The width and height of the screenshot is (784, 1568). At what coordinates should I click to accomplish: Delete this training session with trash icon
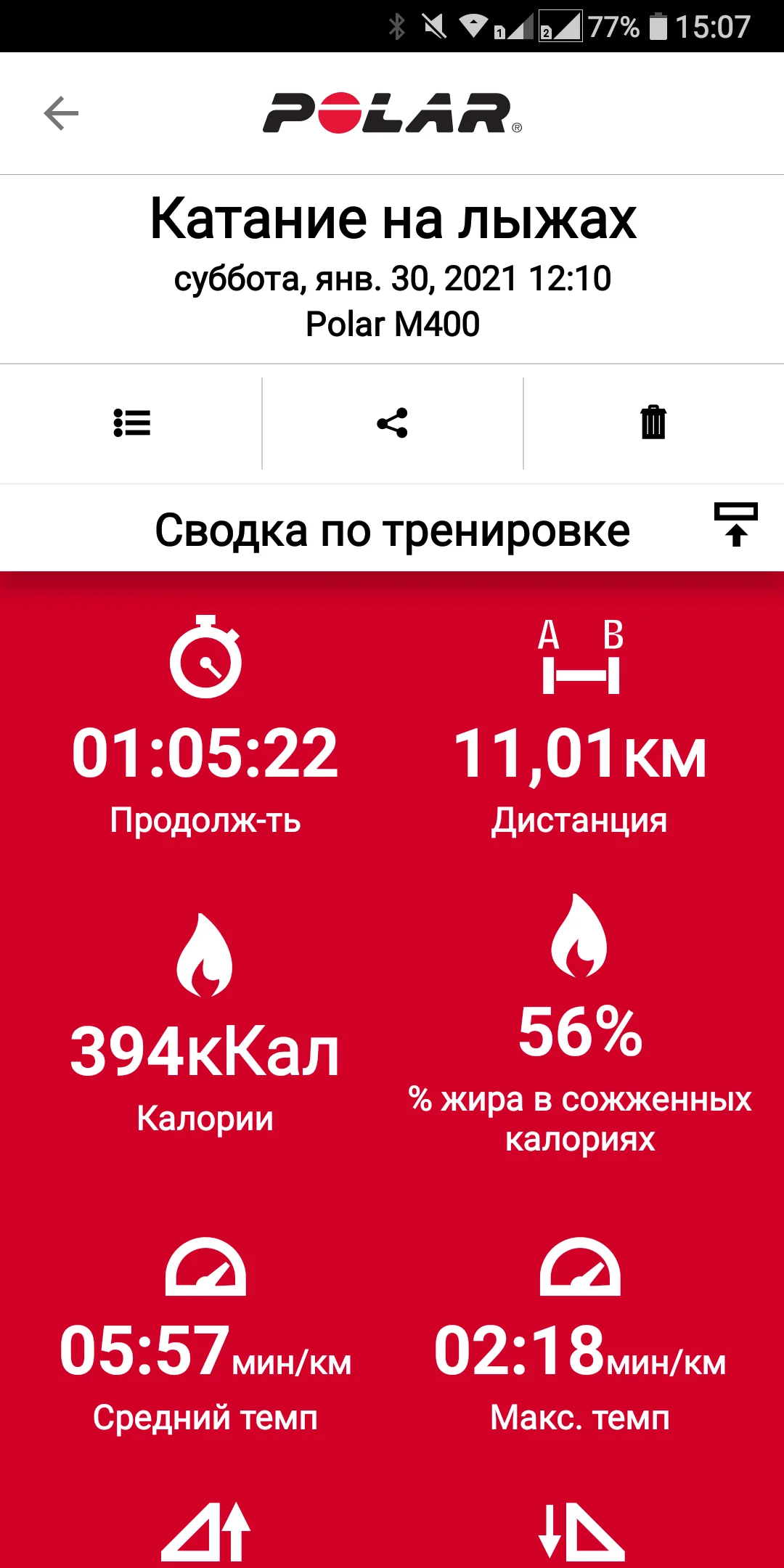click(653, 422)
